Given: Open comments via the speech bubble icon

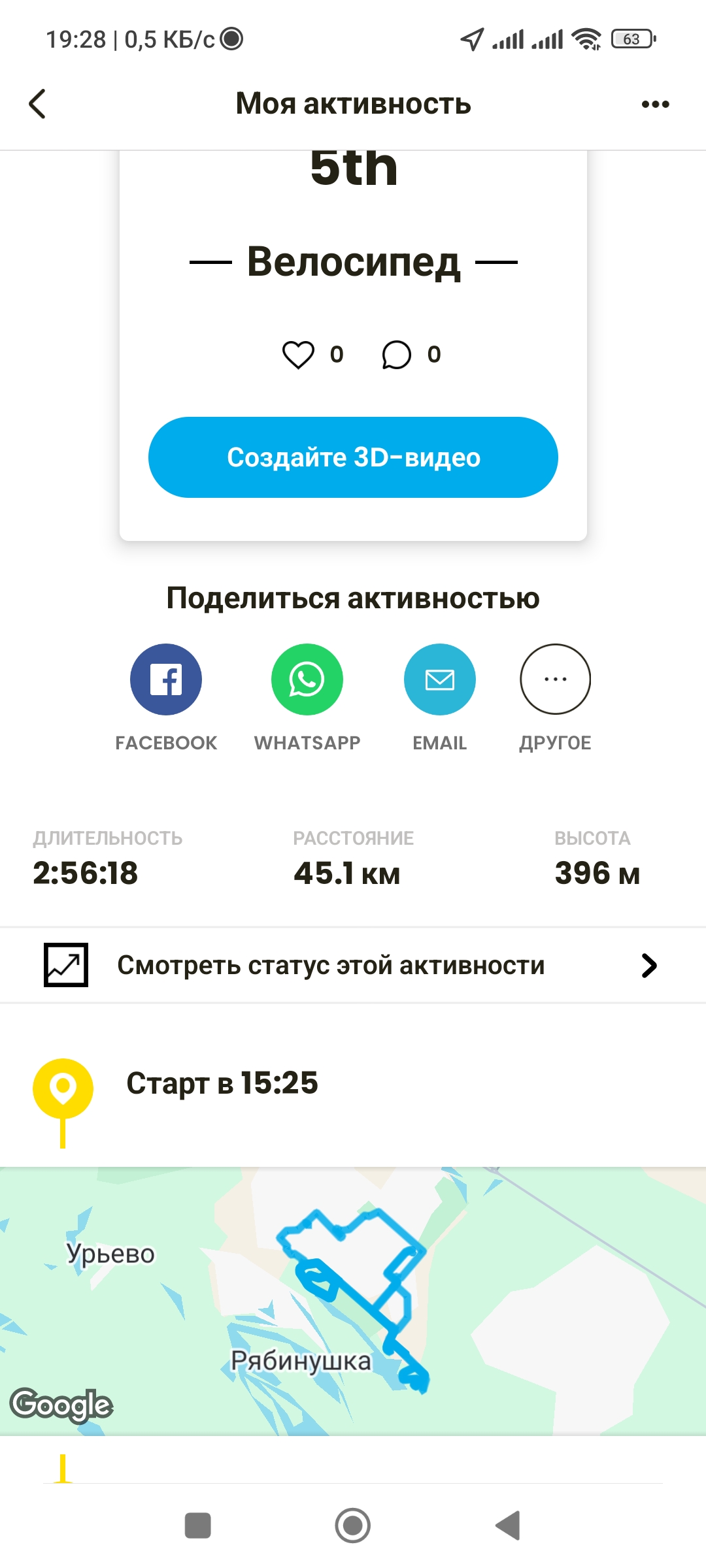Looking at the screenshot, I should (396, 355).
